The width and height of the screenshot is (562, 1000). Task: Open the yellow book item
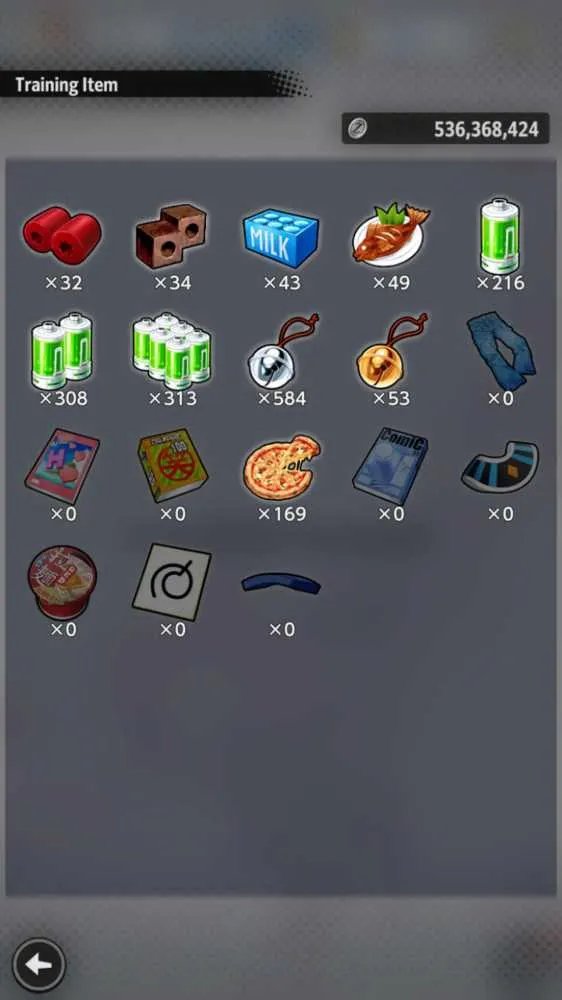(171, 466)
